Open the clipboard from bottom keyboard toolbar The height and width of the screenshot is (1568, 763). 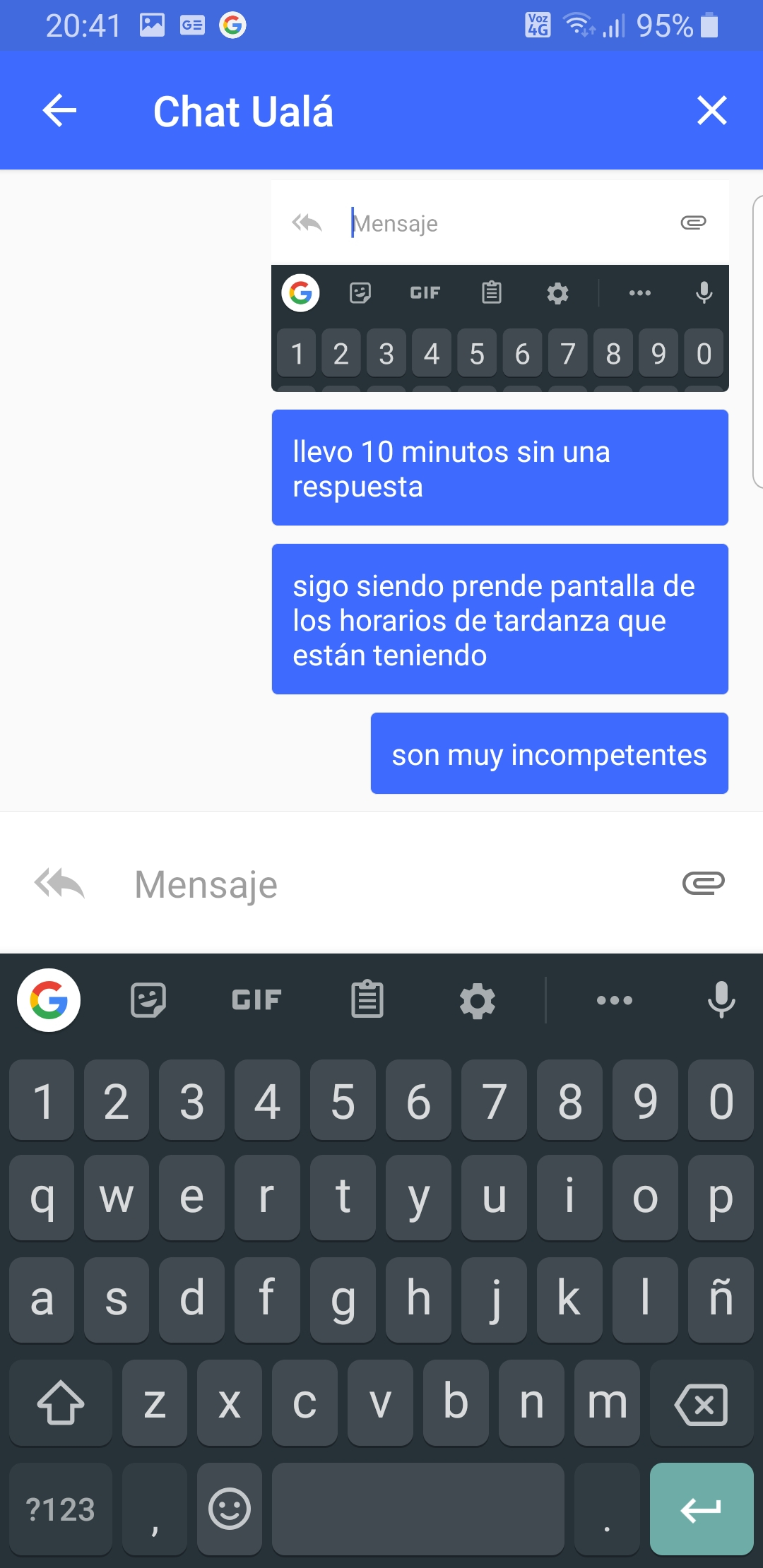[367, 1000]
